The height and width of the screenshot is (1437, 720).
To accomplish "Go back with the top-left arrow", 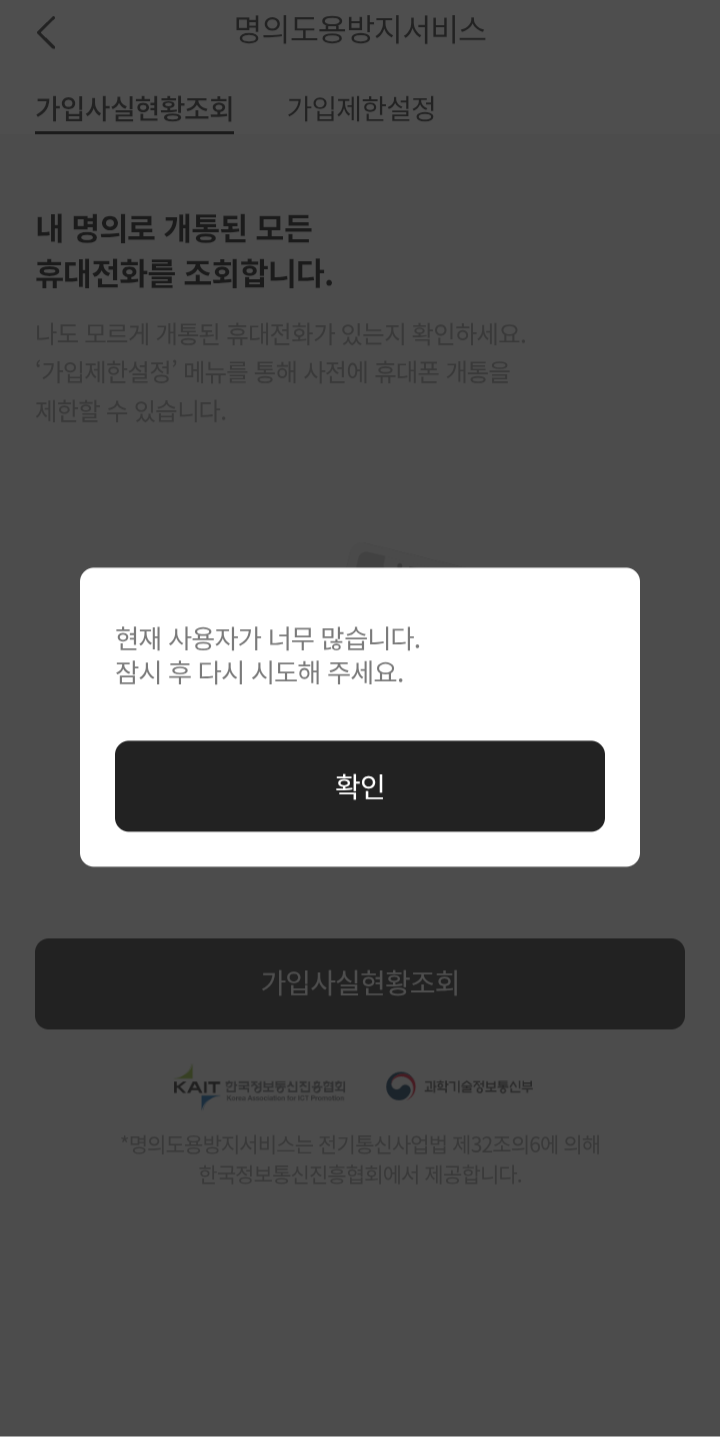I will (46, 32).
